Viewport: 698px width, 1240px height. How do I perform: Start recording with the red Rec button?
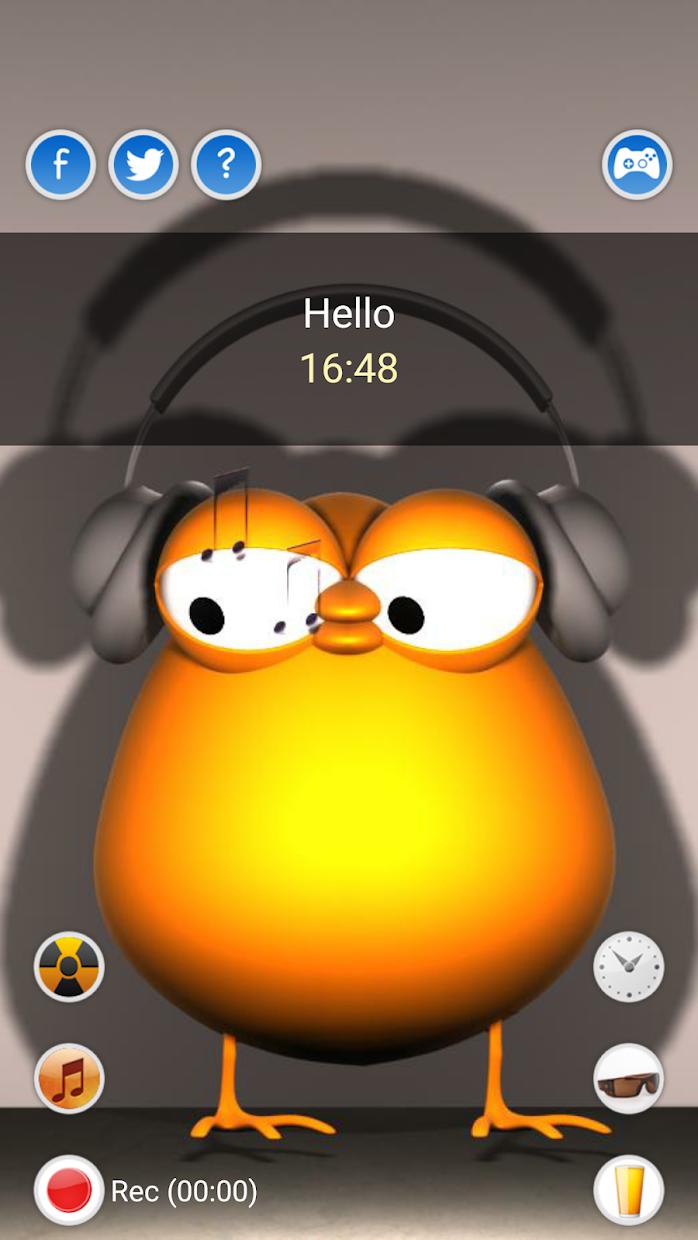[69, 1190]
